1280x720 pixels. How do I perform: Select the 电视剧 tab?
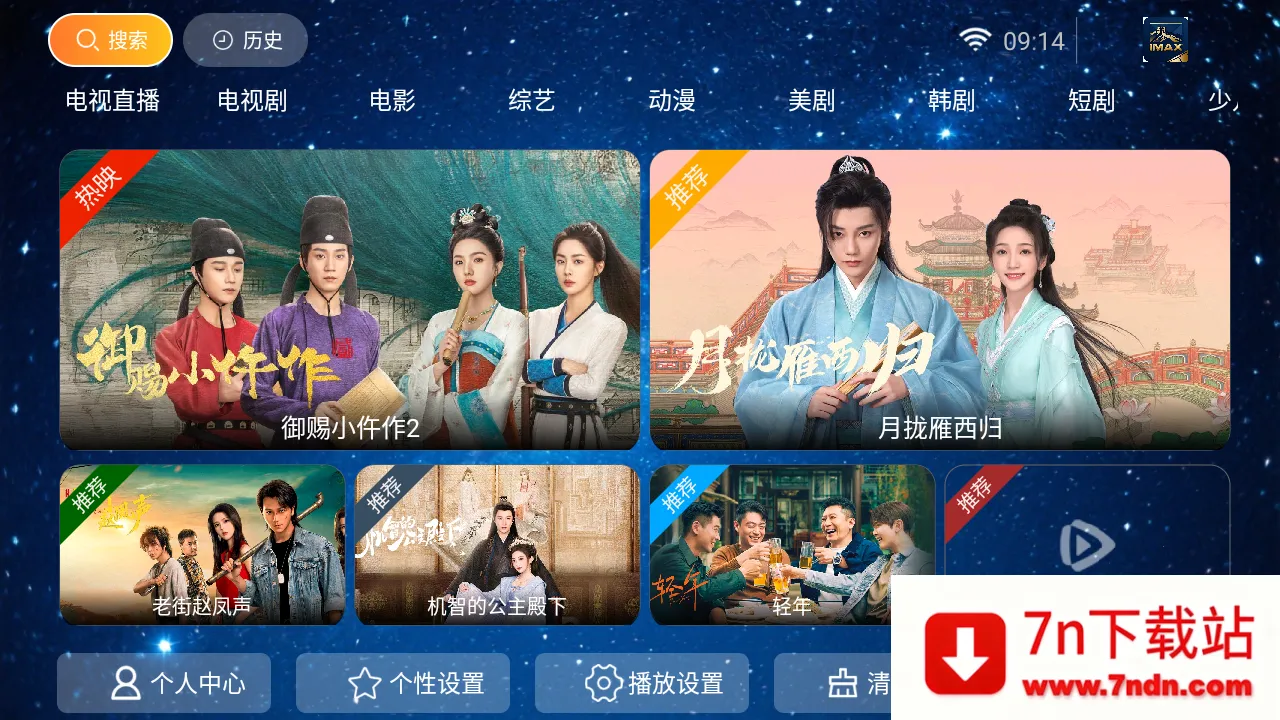click(x=252, y=100)
